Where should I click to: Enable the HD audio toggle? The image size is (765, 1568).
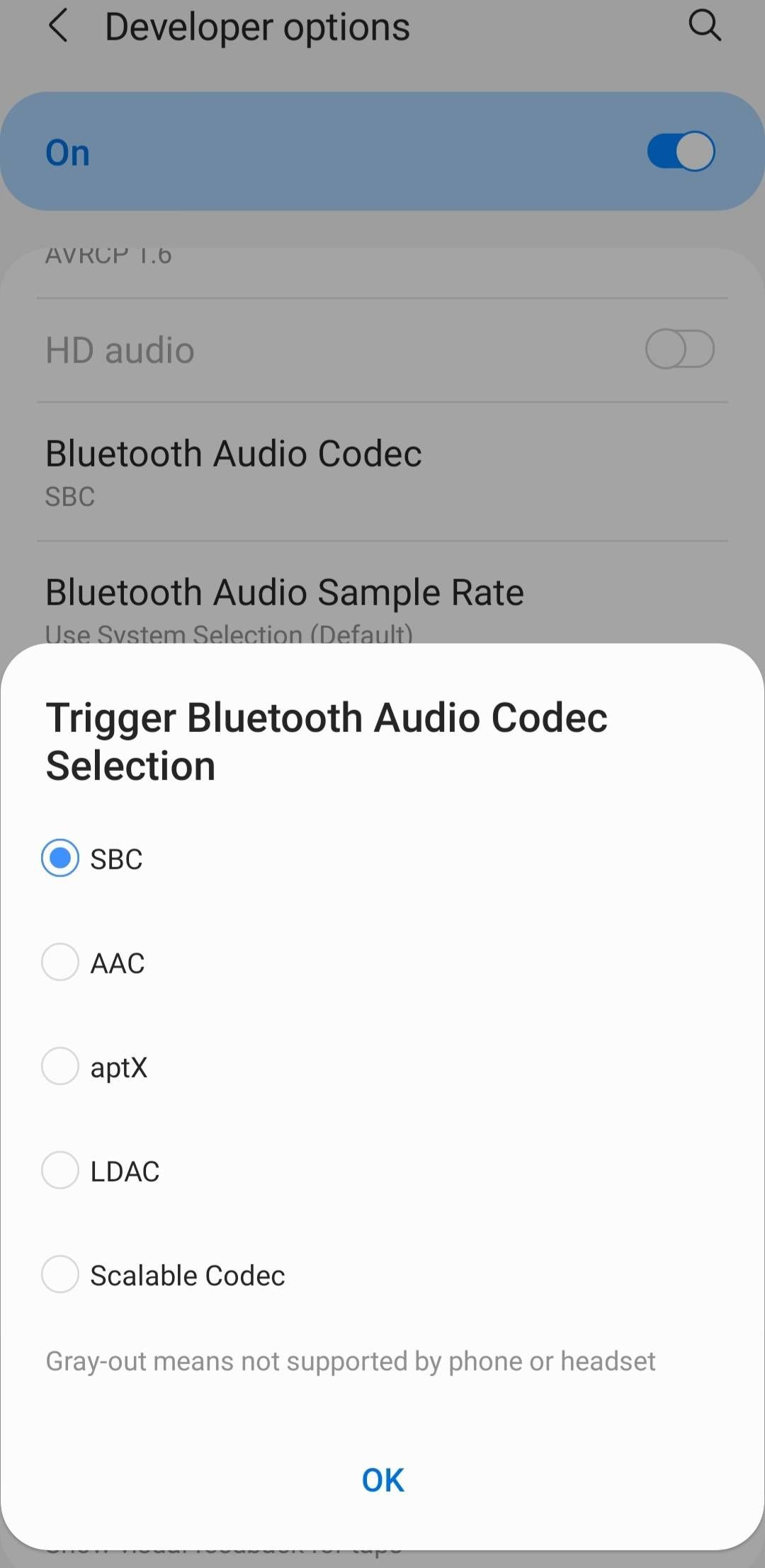679,348
